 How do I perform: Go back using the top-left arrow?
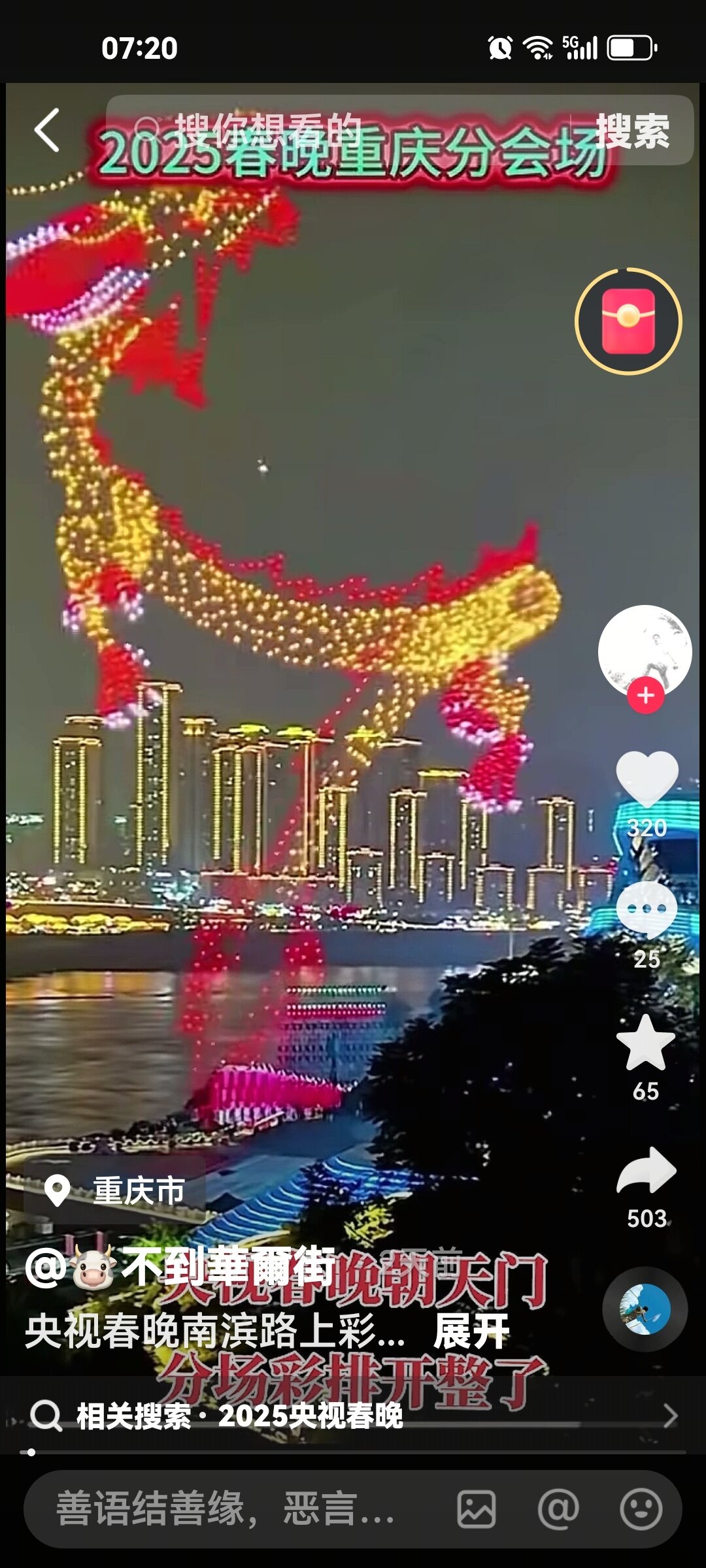coord(47,130)
